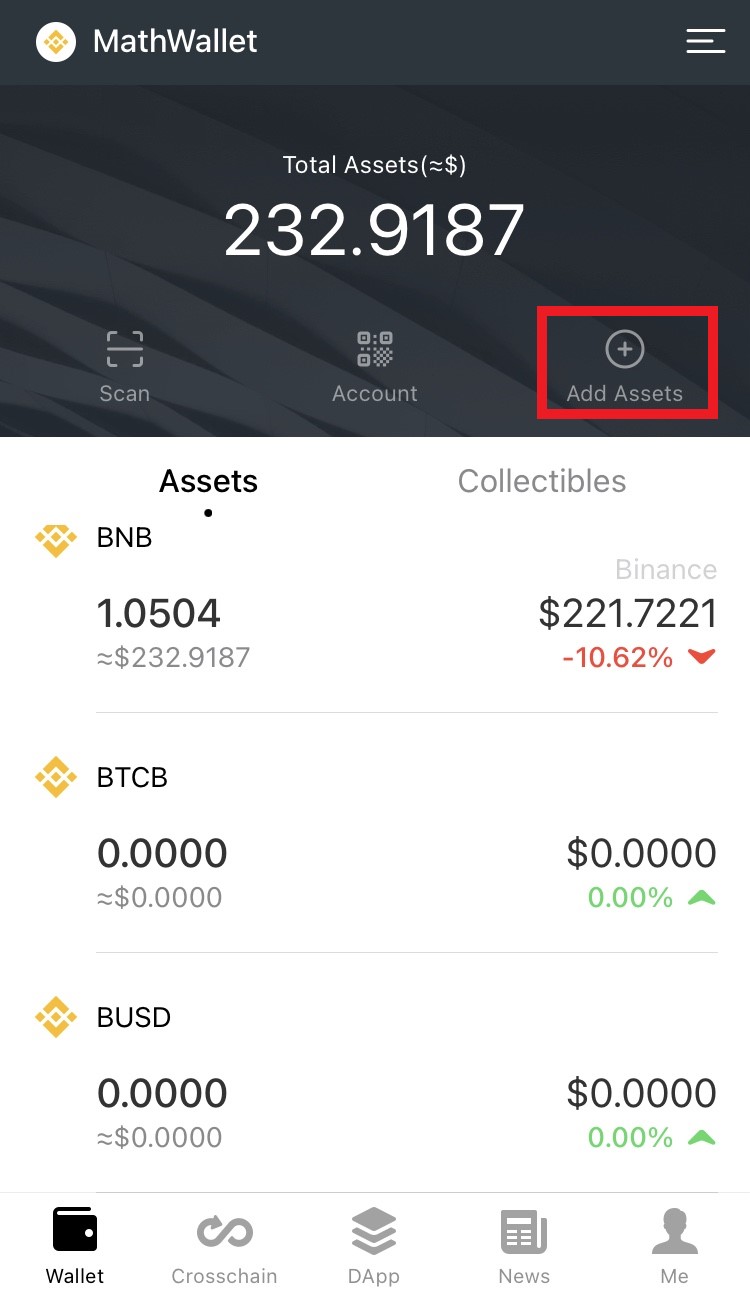Tap the Scan button
Screen dimensions: 750x1291
[x=125, y=368]
